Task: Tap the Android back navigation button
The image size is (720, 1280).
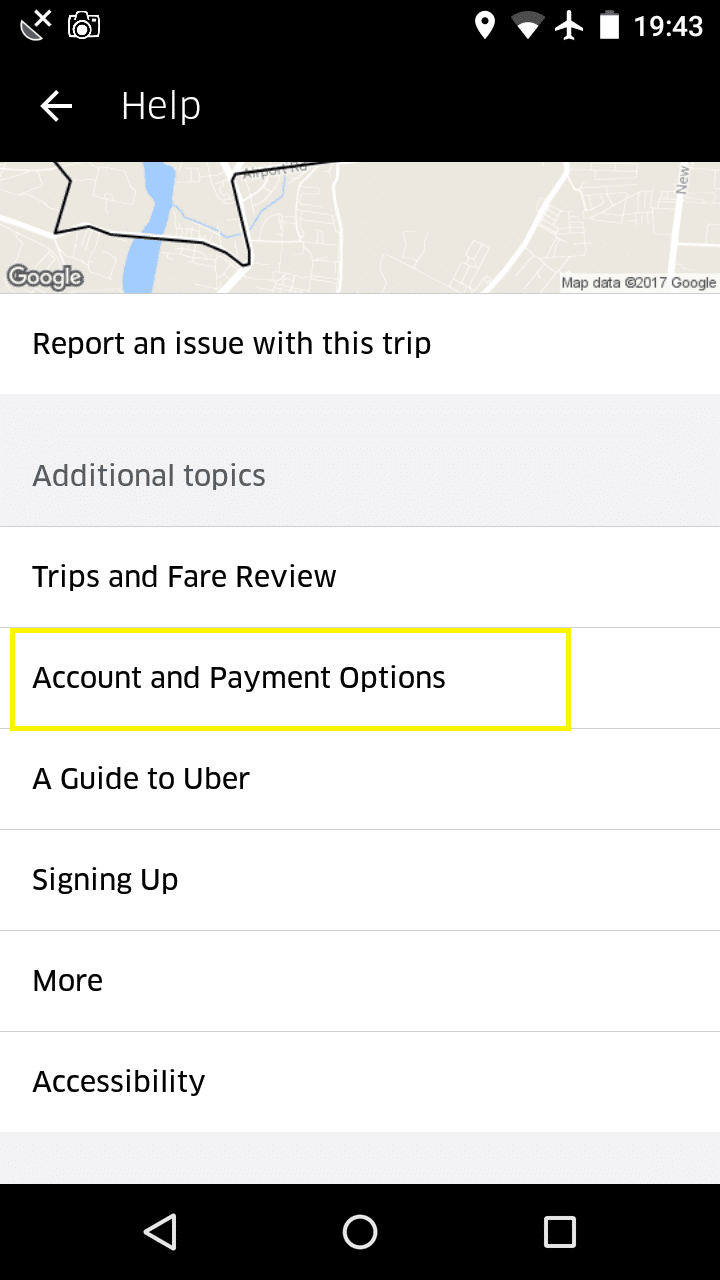Action: (160, 1232)
